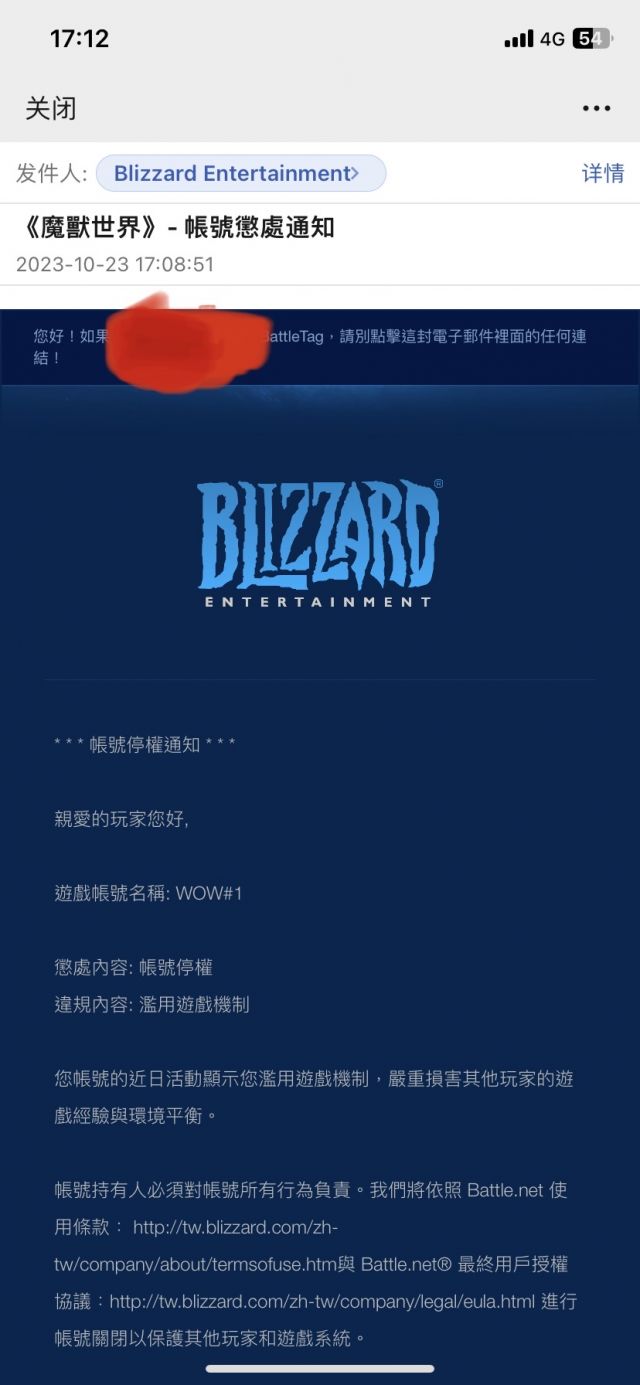This screenshot has height=1385, width=640.
Task: Open the three-dot overflow menu
Action: click(x=596, y=109)
